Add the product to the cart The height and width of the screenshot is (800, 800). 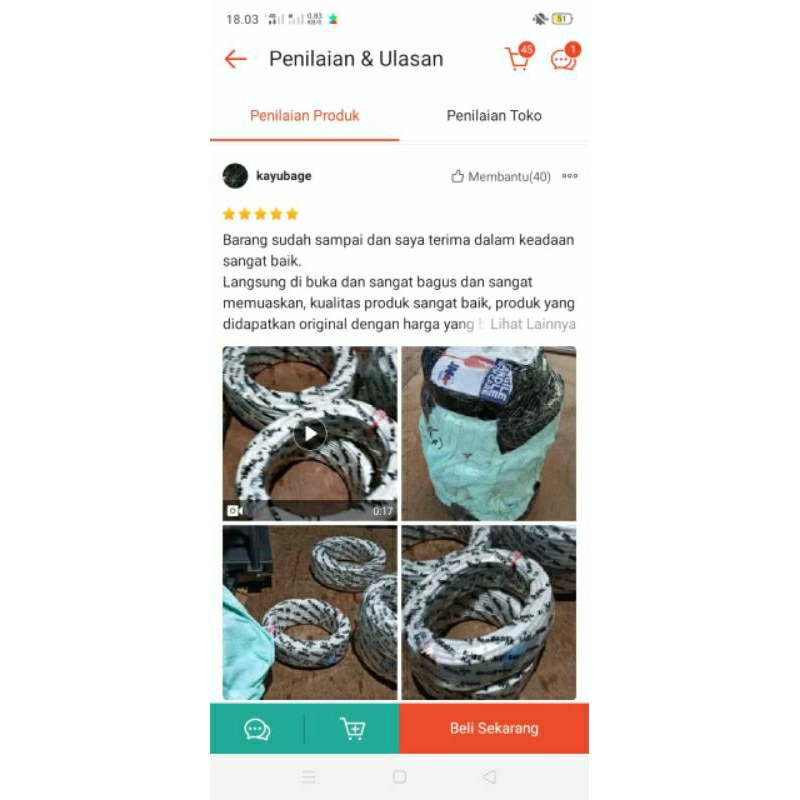point(352,729)
